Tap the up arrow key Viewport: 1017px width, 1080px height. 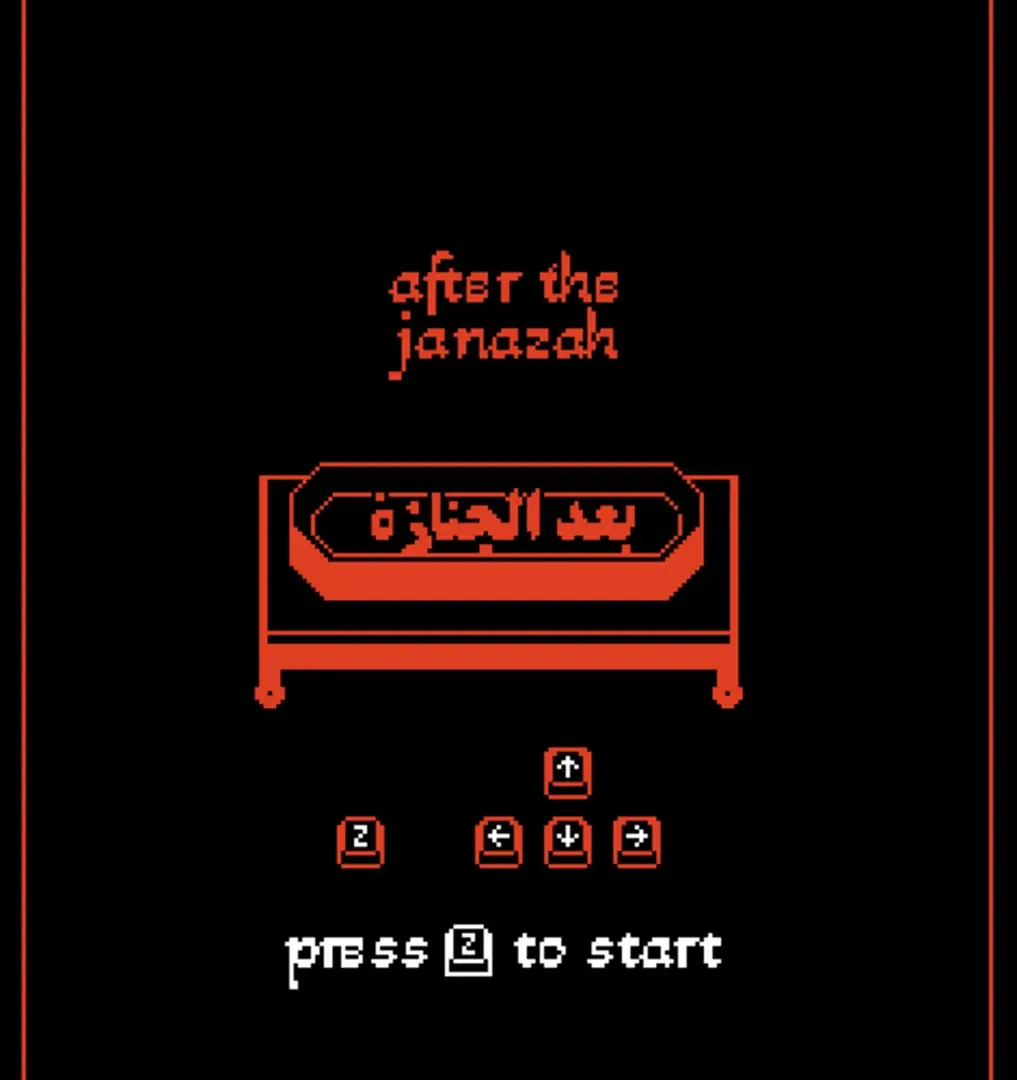coord(568,773)
